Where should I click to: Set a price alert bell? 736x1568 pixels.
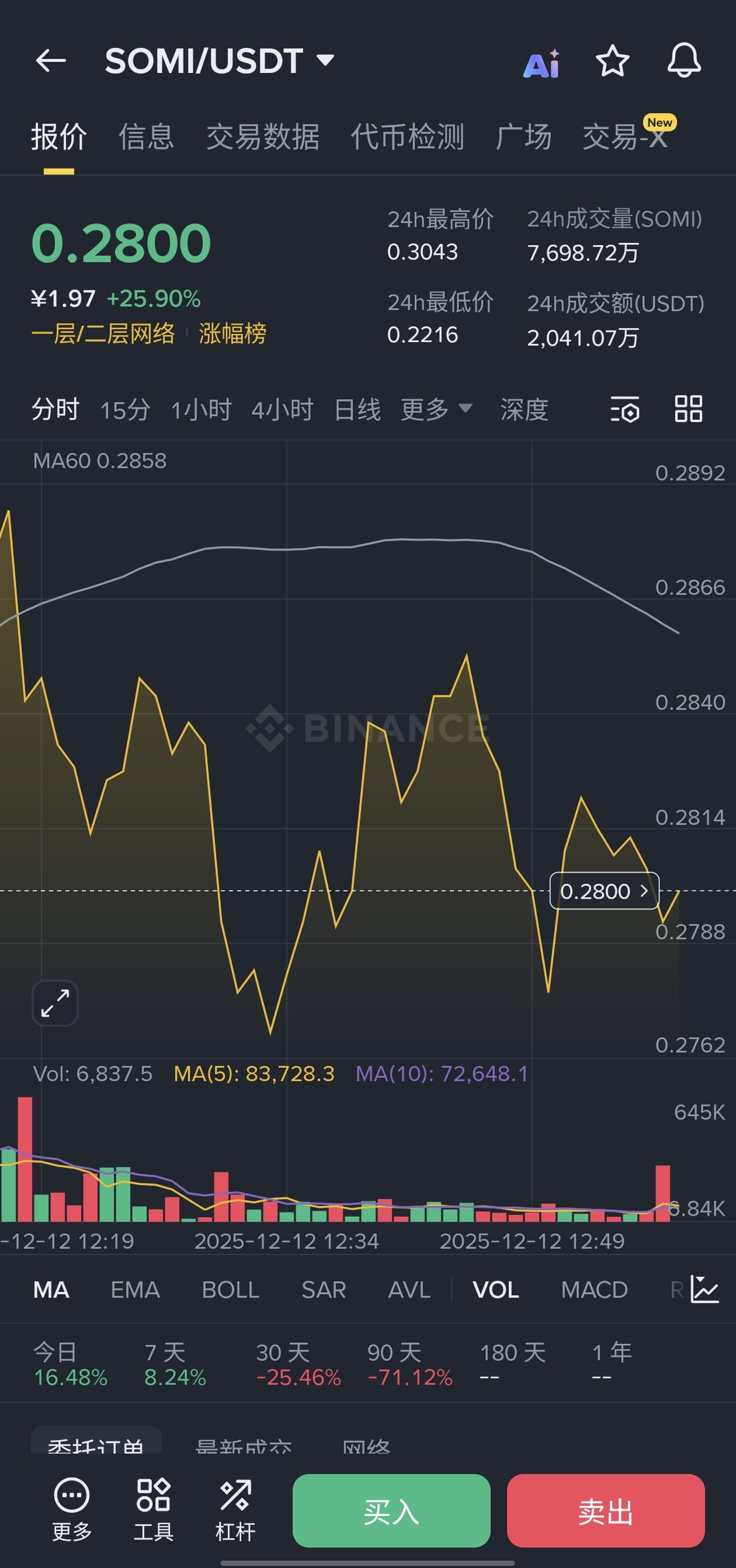coord(683,61)
